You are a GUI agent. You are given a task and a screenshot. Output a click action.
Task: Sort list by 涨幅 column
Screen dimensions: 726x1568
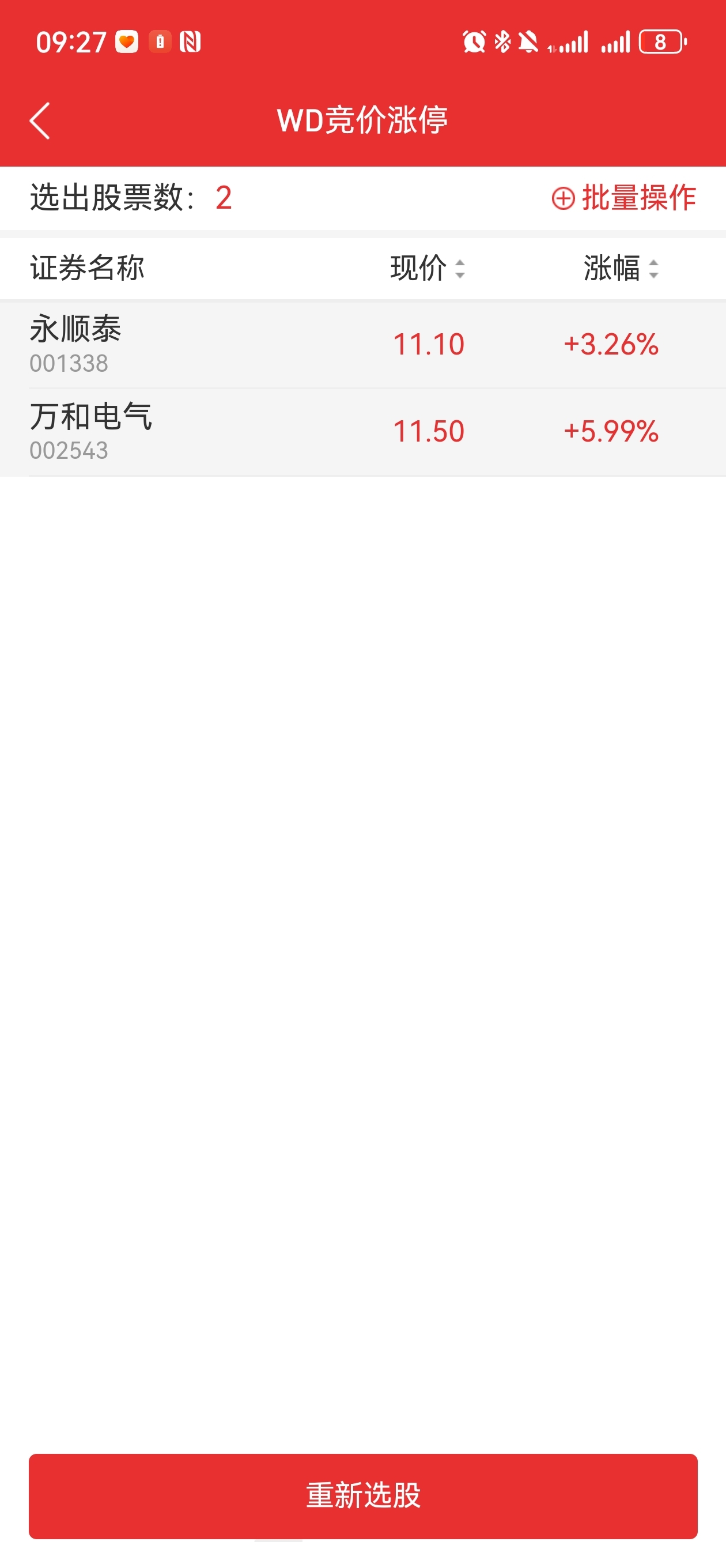[621, 269]
